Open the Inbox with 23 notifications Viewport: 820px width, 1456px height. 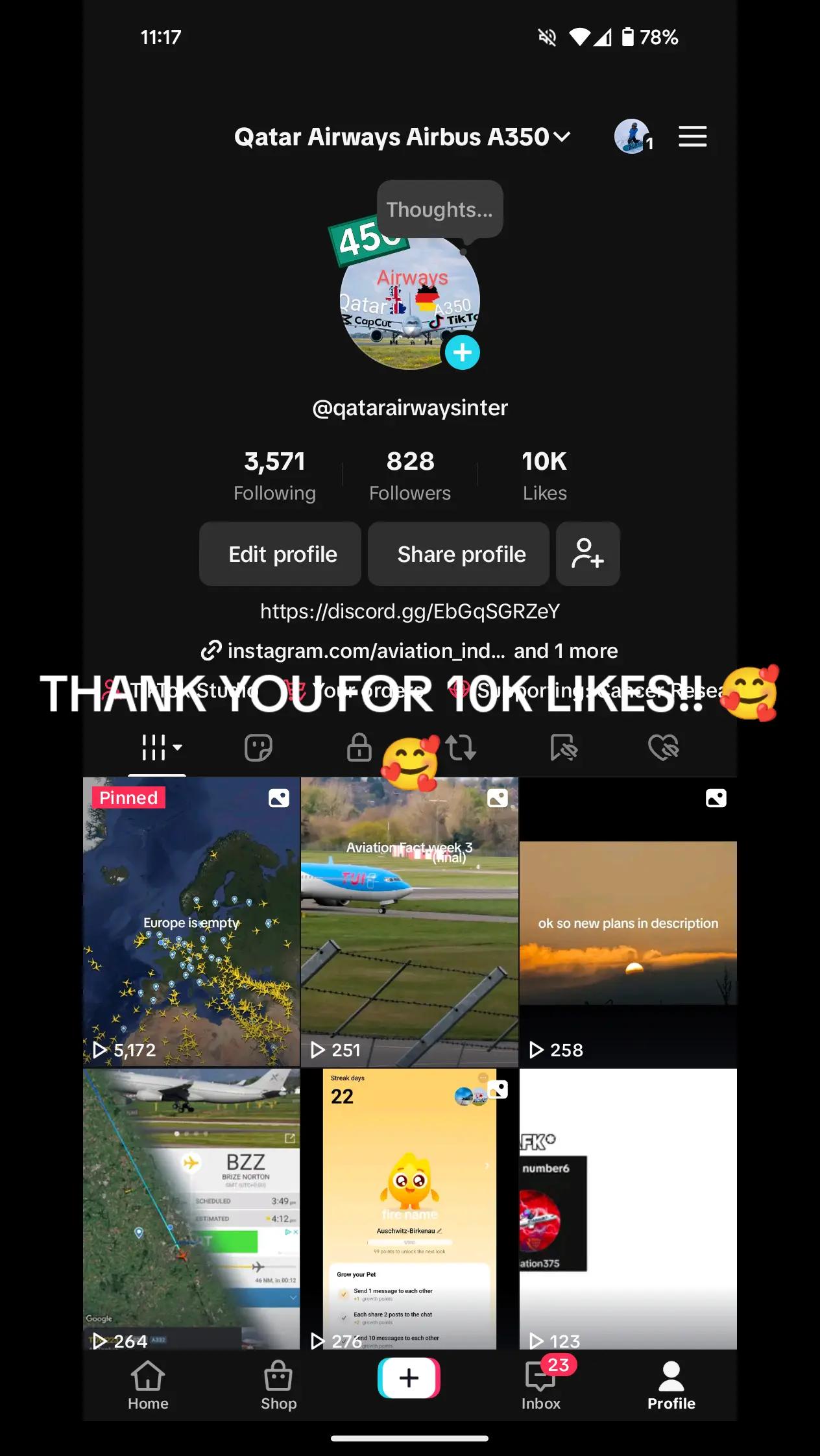pos(540,1385)
